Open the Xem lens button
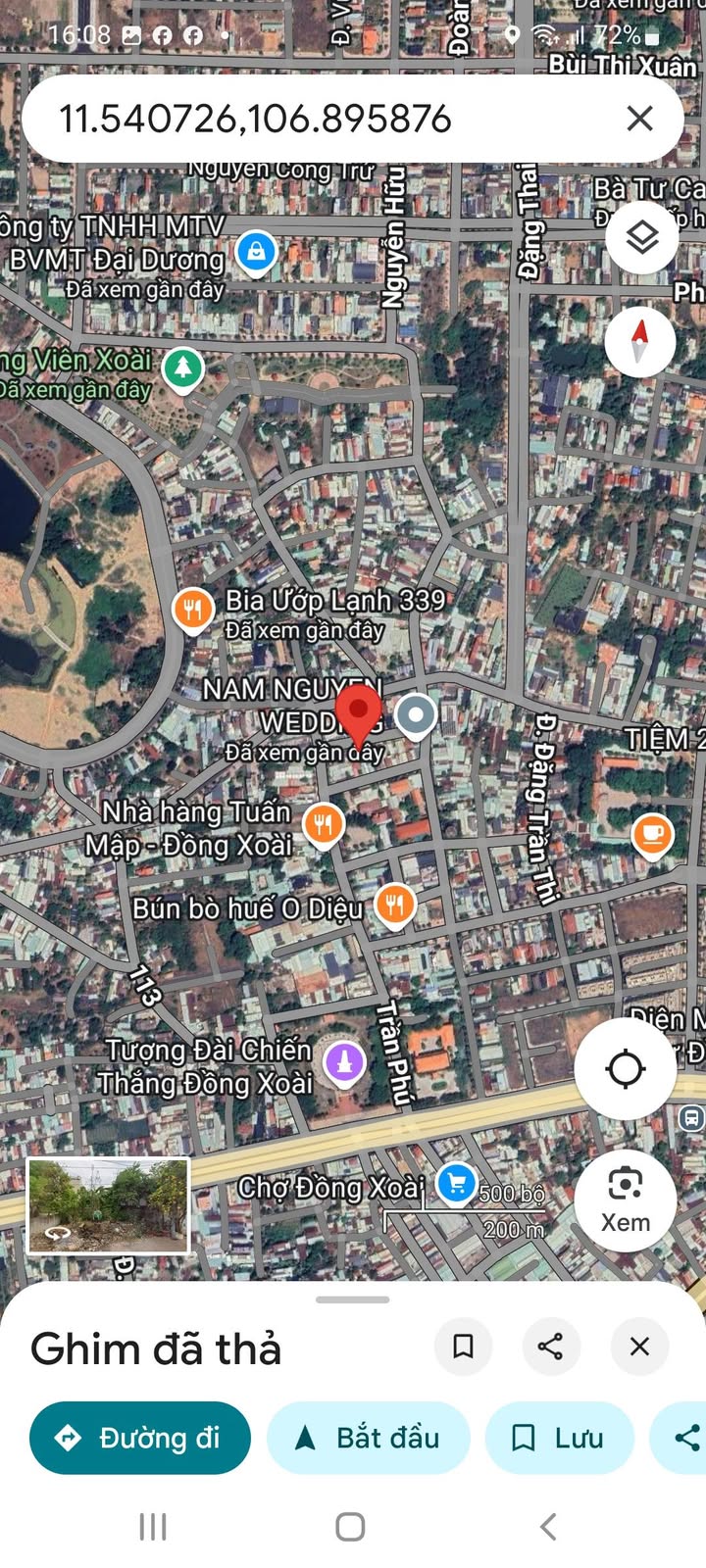Image resolution: width=706 pixels, height=1568 pixels. click(x=625, y=1200)
